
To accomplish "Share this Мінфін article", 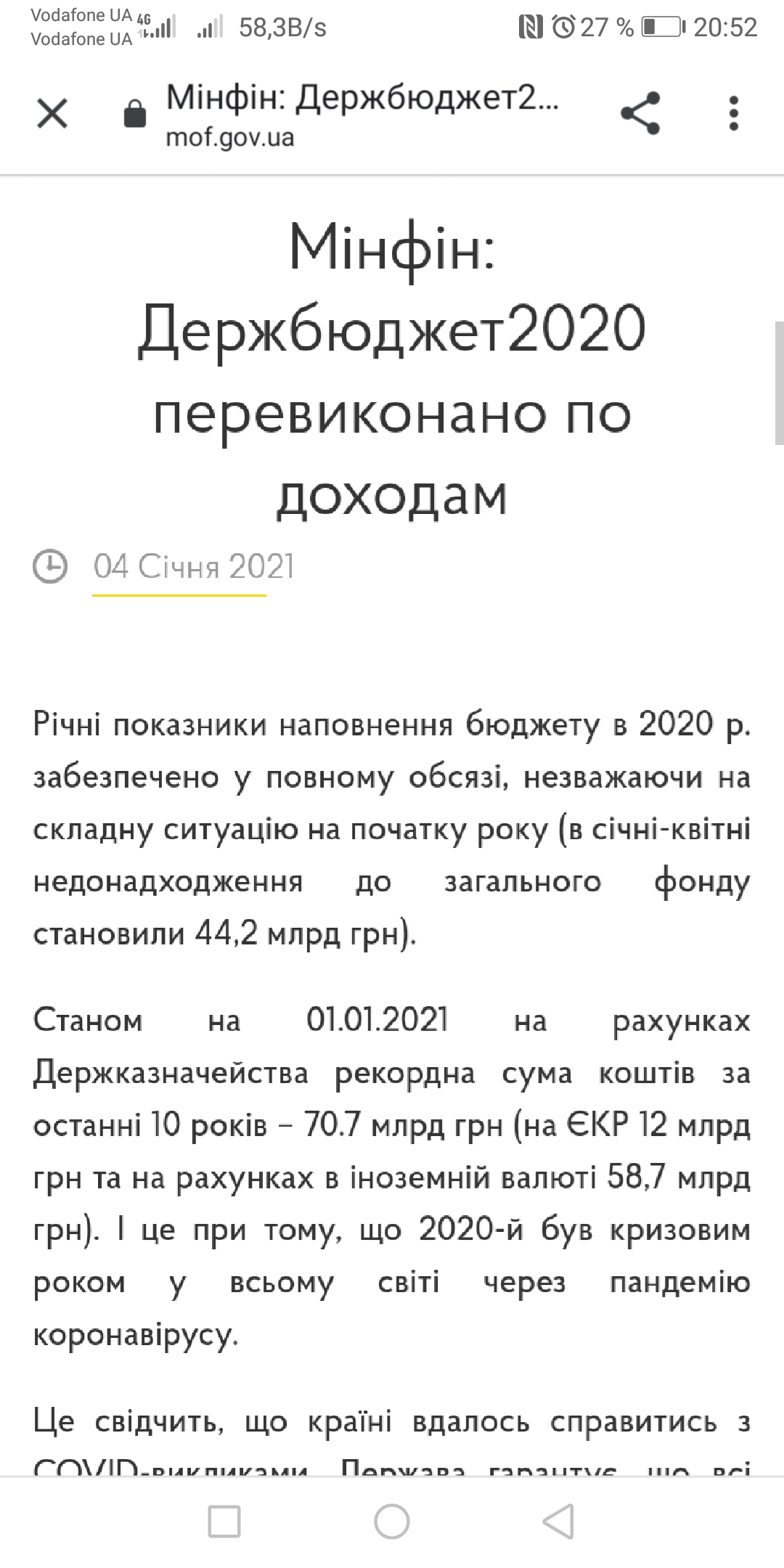I will (640, 113).
